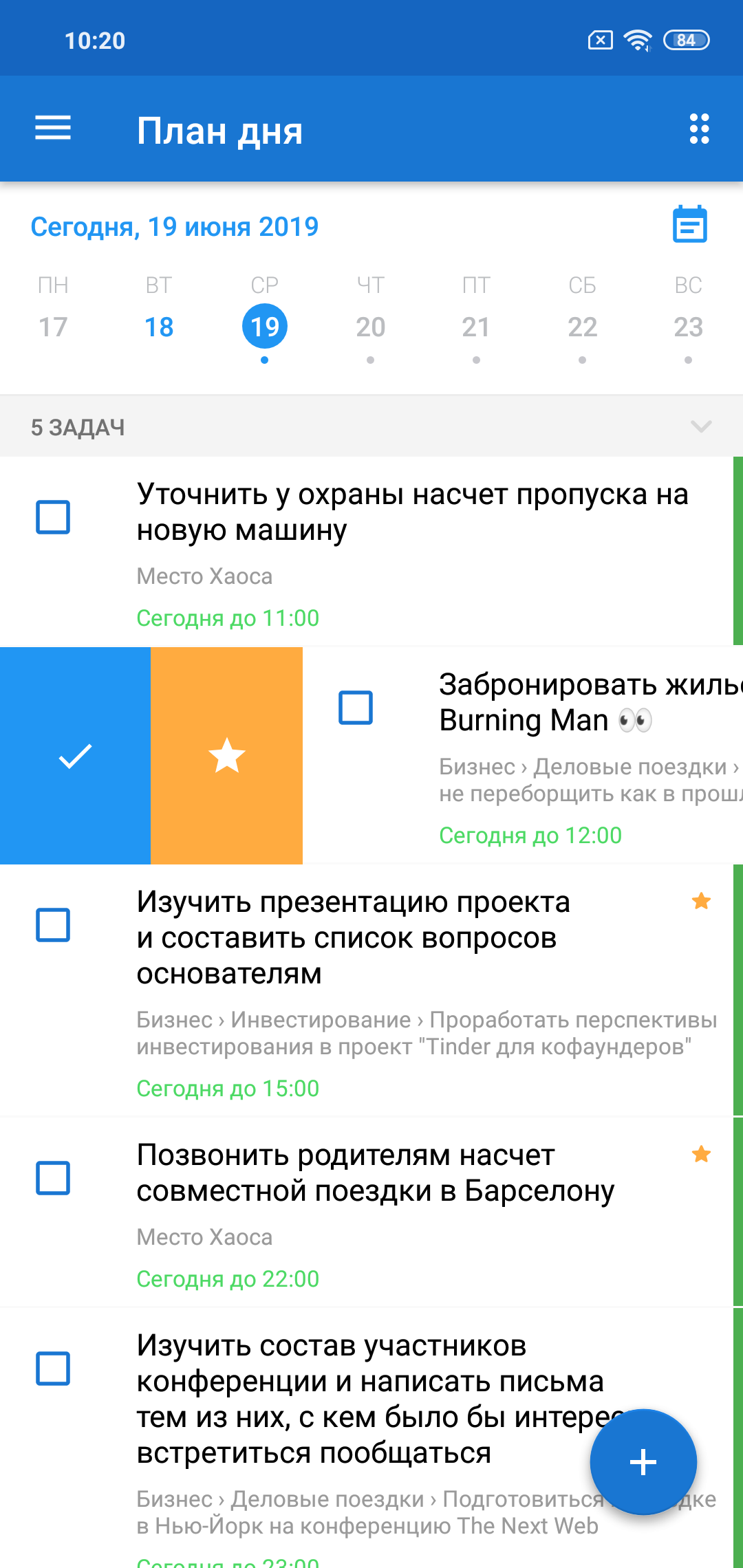Check Изучить состав участников task checkbox
This screenshot has height=1568, width=743.
53,1369
